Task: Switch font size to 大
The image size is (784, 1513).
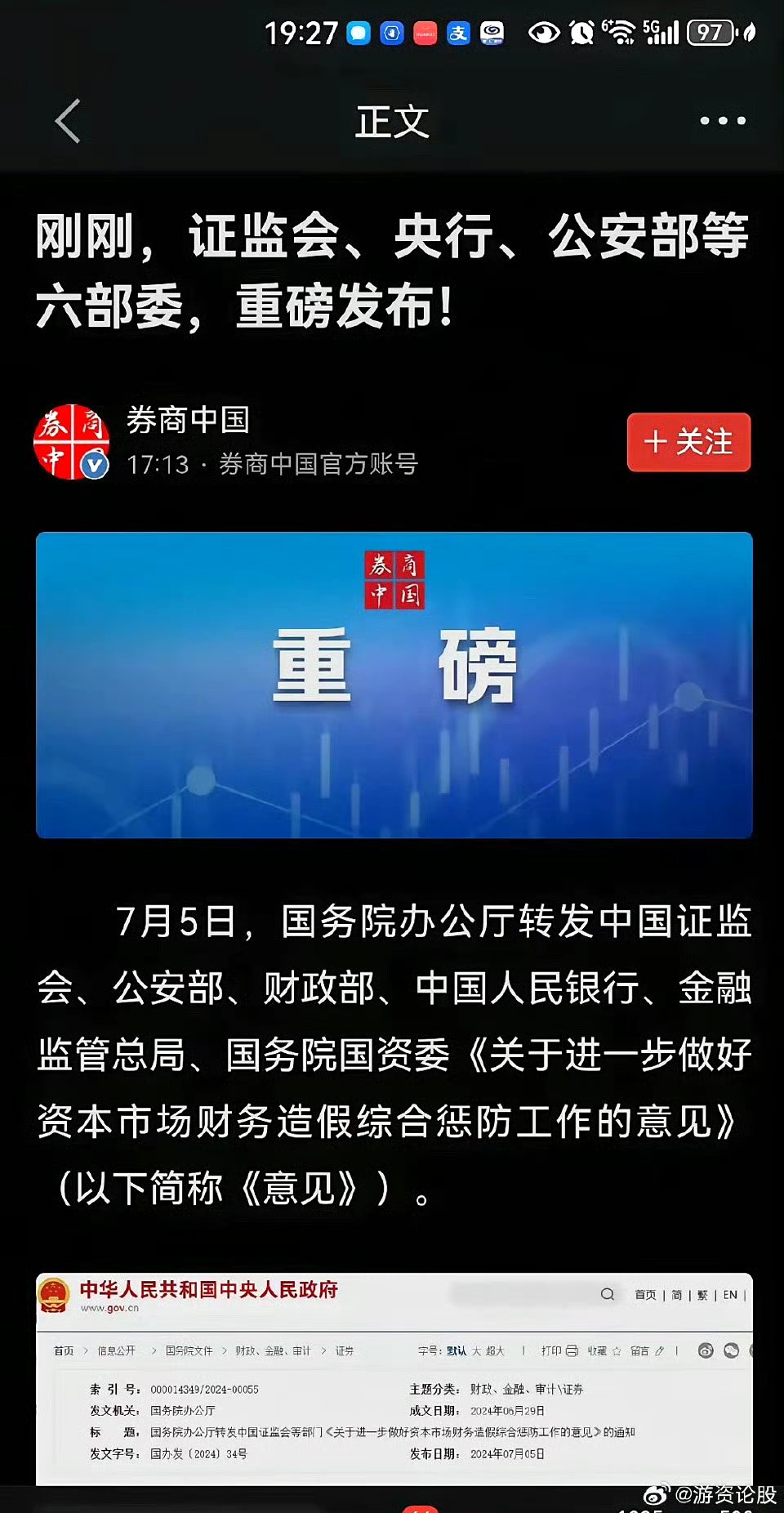Action: point(475,1350)
